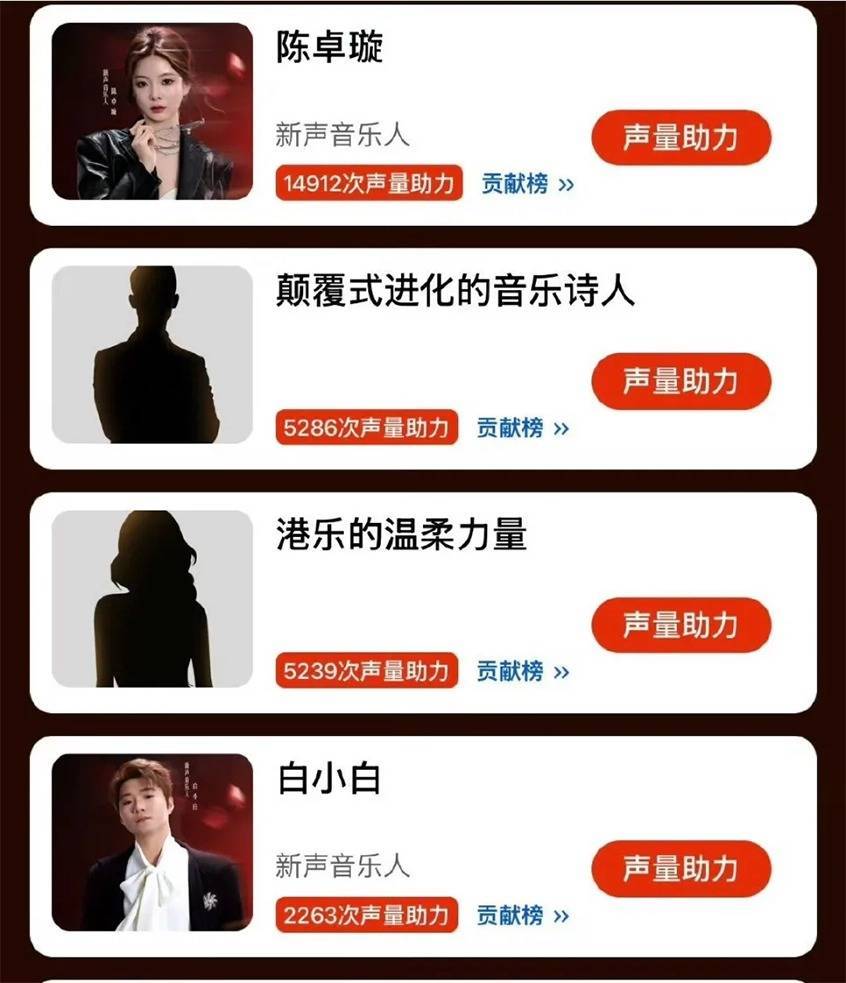Boost 颠覆式进化的音乐诗人 with 声量助力

pyautogui.click(x=681, y=381)
